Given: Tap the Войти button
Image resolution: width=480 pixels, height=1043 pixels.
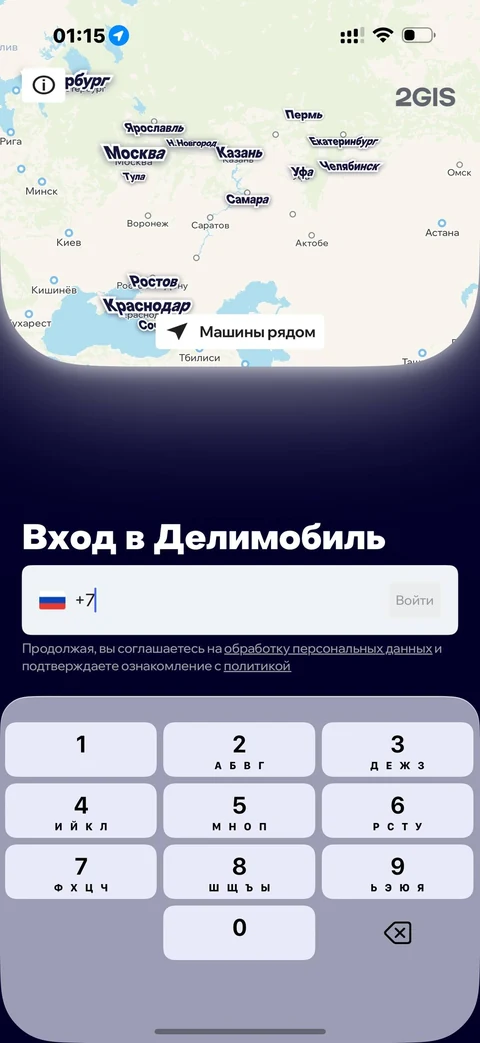Looking at the screenshot, I should point(415,601).
